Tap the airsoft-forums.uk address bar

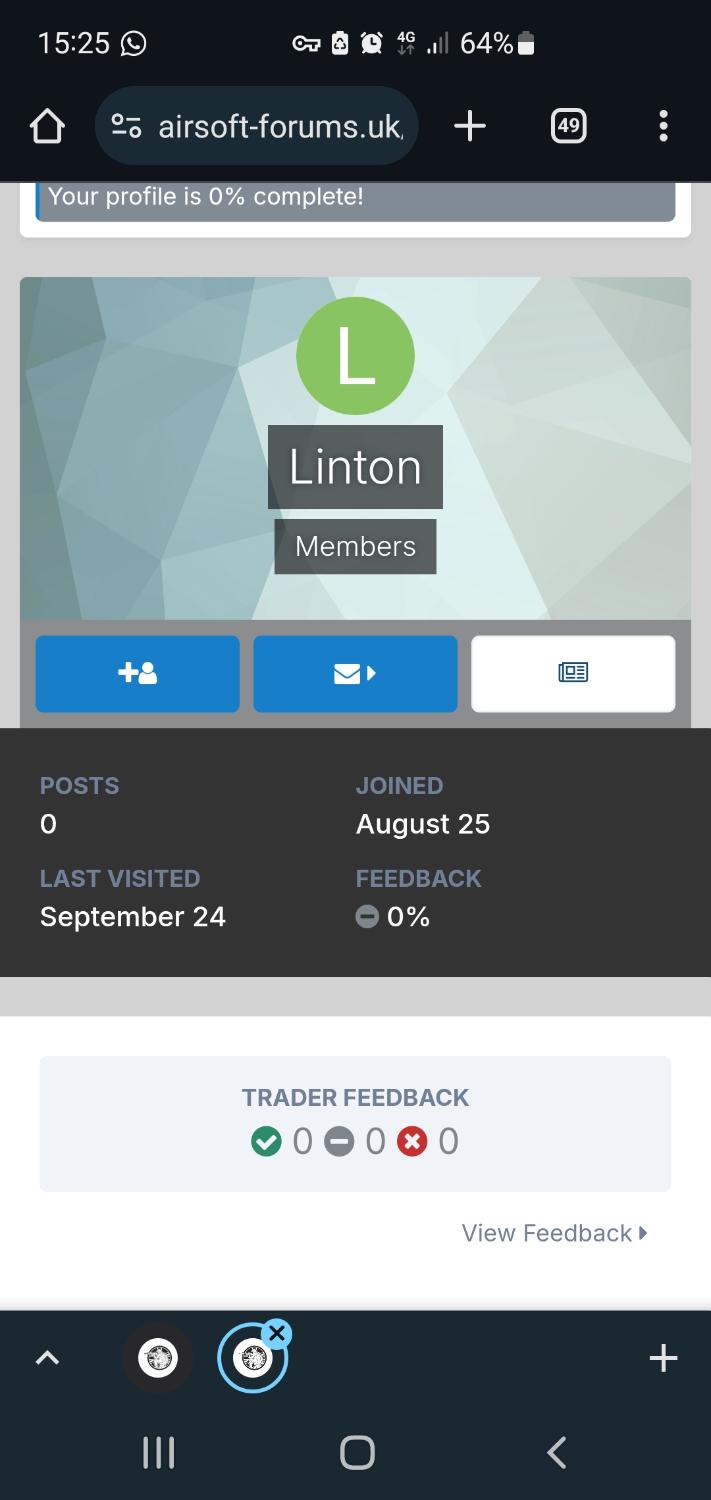click(257, 126)
